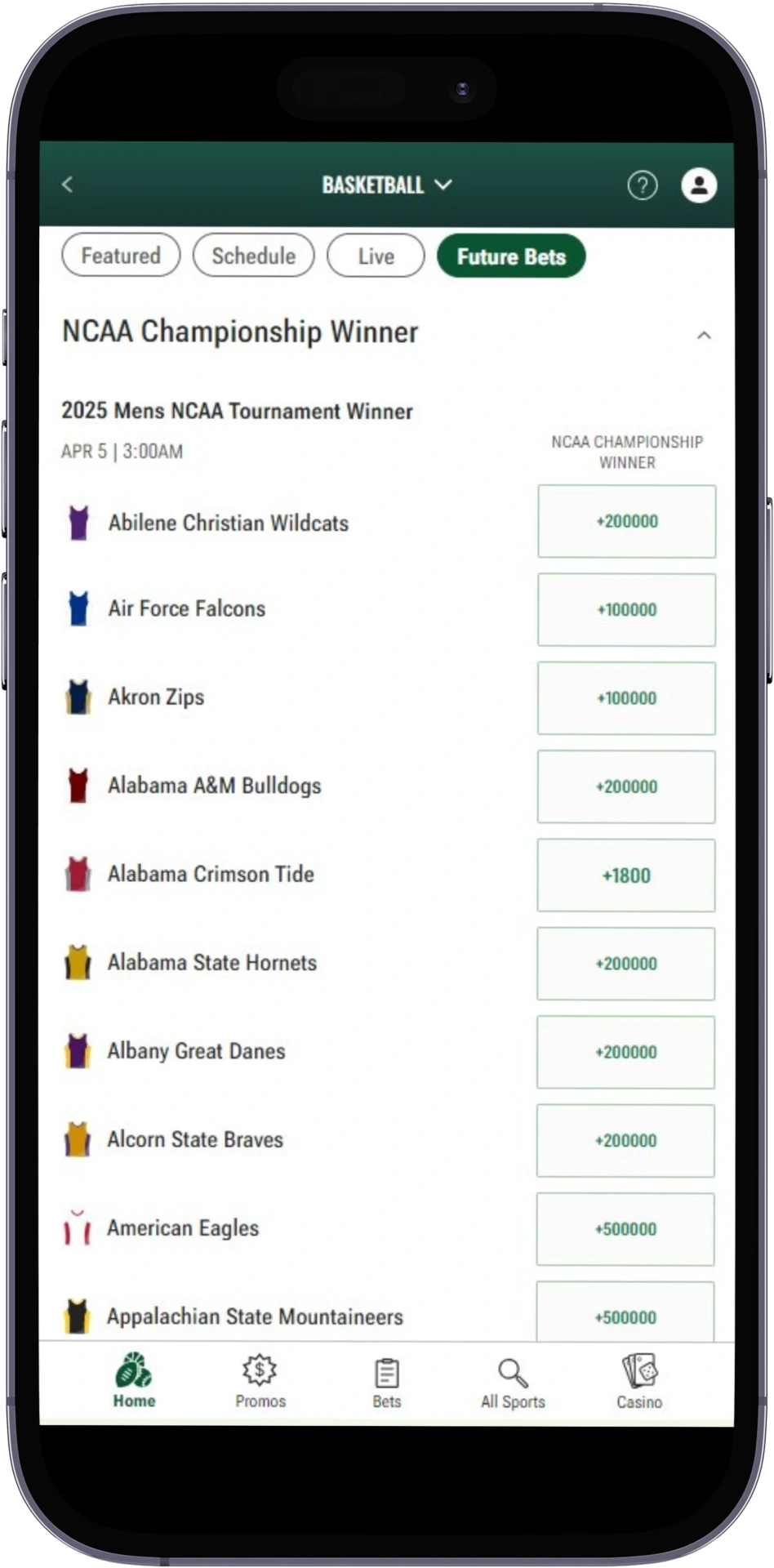Switch to the Live tab
Viewport: 774px width, 1568px height.
(x=376, y=256)
